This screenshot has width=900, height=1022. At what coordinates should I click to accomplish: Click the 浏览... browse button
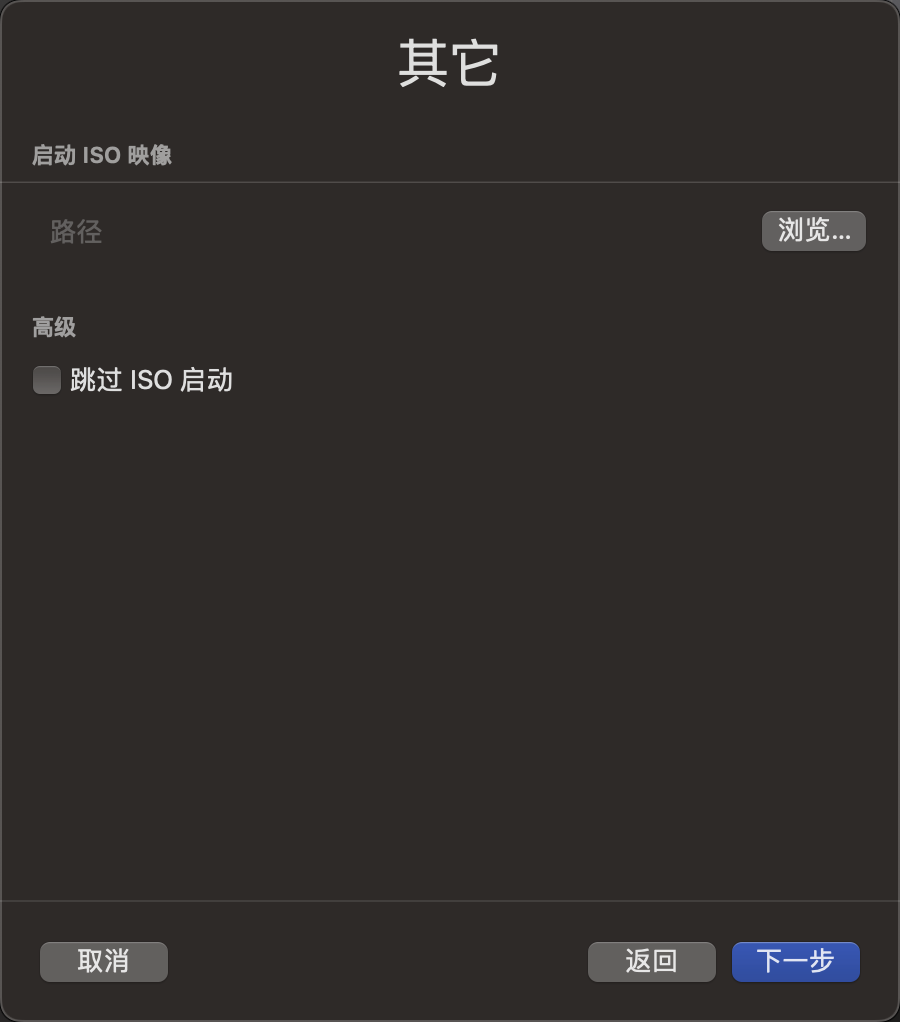click(813, 231)
